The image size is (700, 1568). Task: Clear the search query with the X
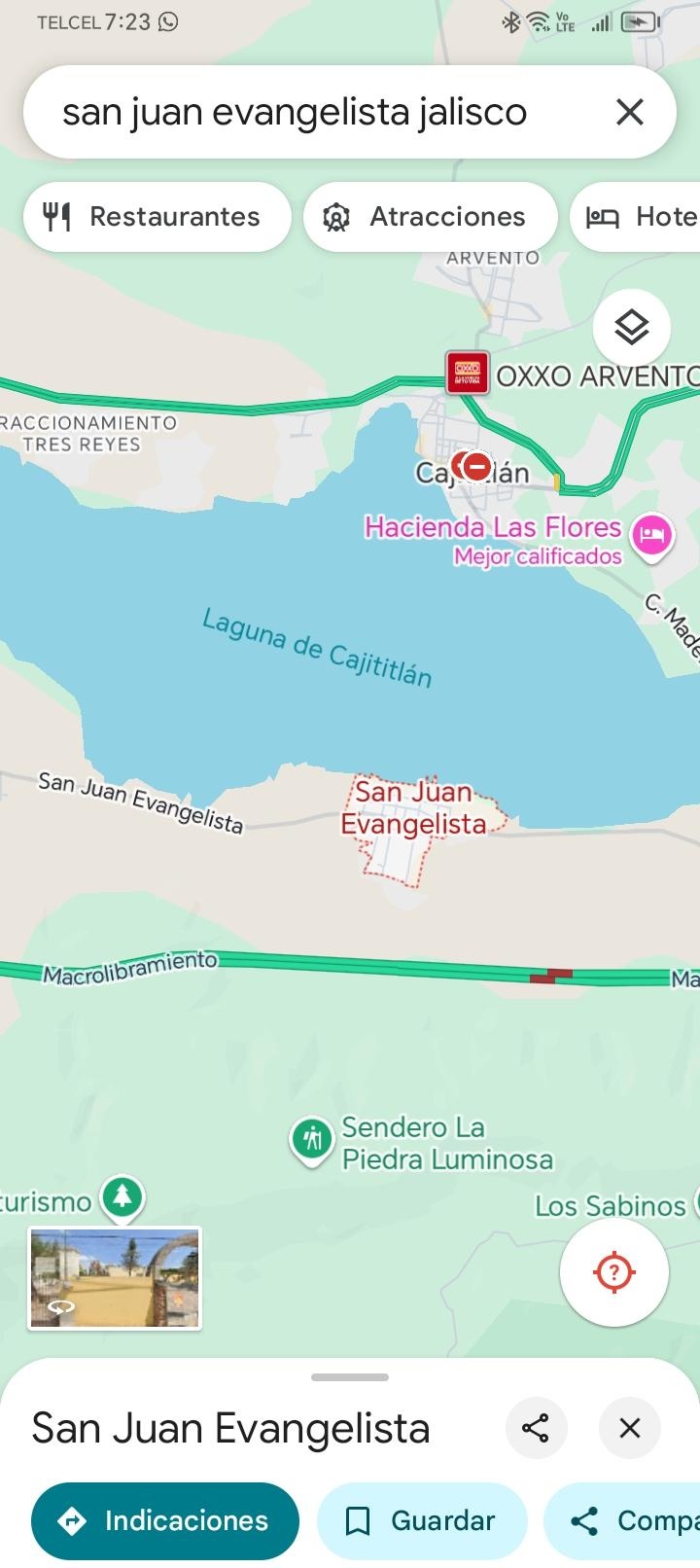630,112
